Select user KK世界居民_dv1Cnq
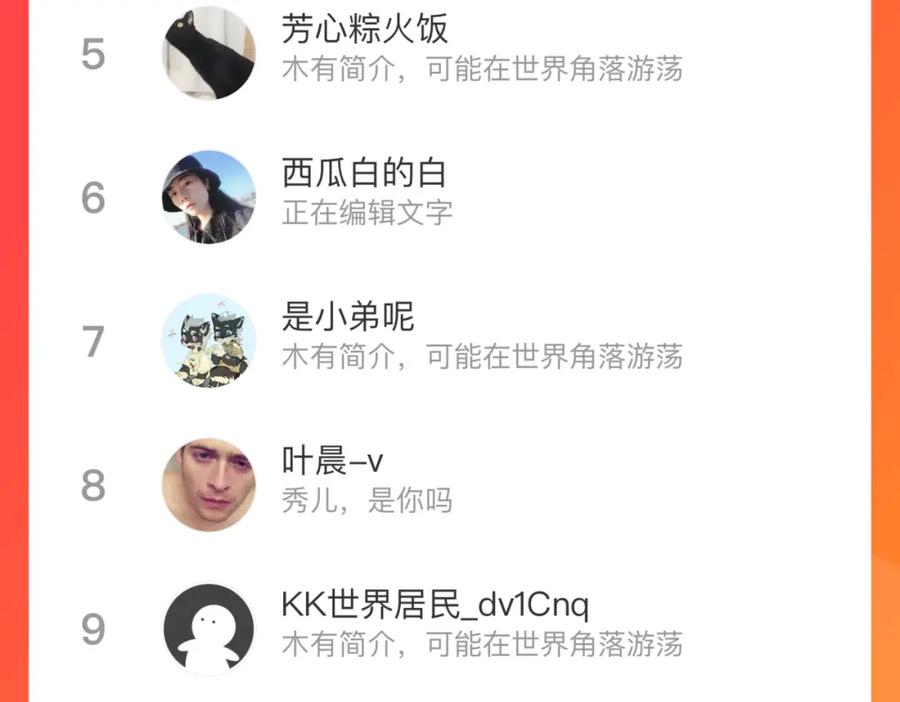This screenshot has width=900, height=702. [x=435, y=606]
